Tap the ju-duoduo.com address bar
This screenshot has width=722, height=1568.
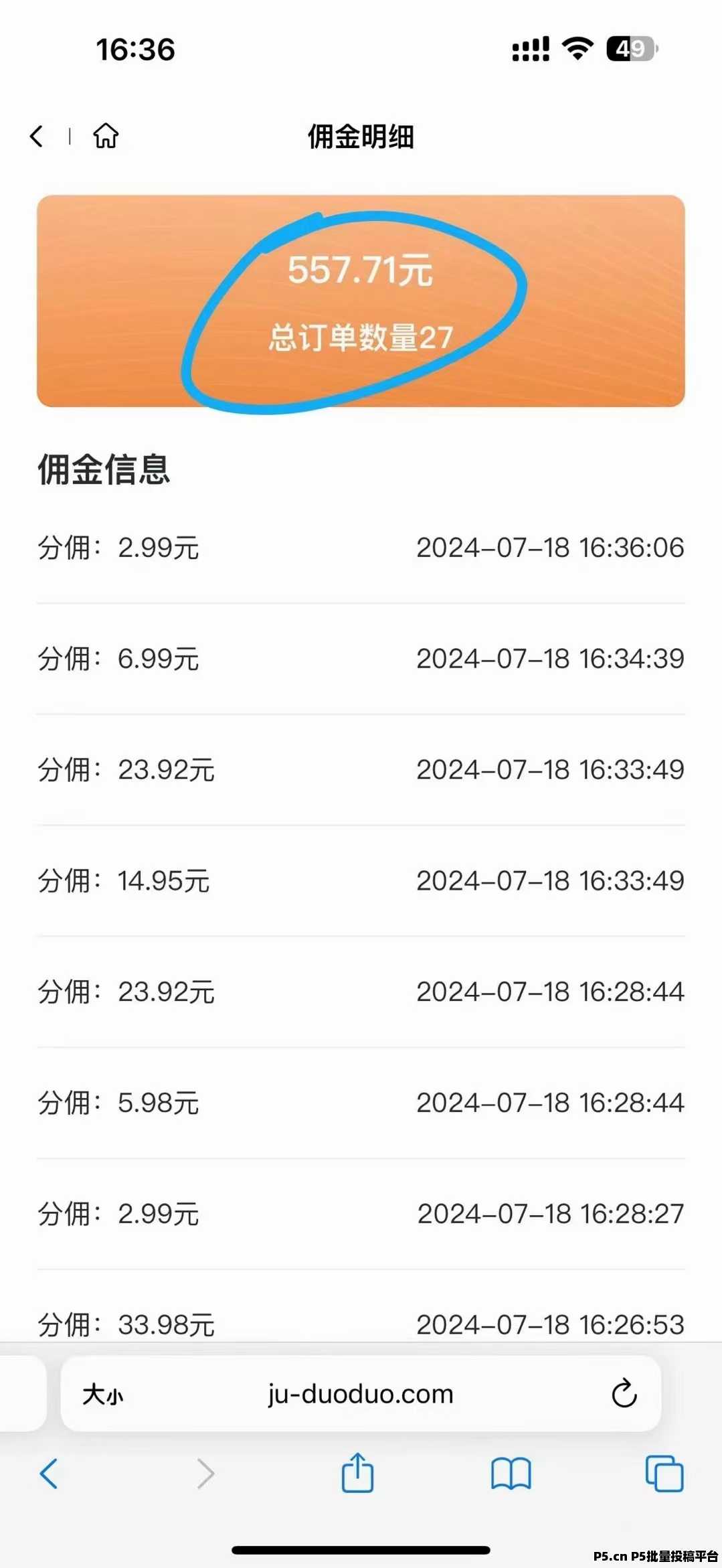click(361, 1394)
